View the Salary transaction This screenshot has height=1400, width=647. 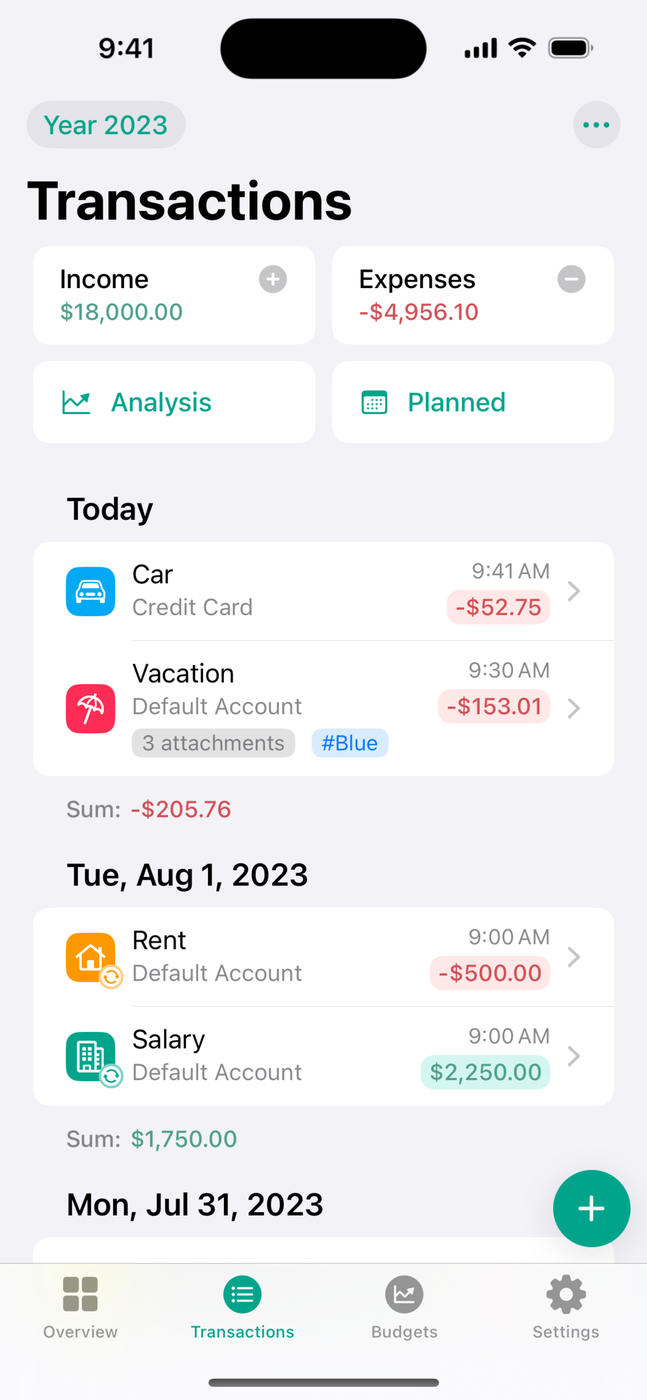322,1056
